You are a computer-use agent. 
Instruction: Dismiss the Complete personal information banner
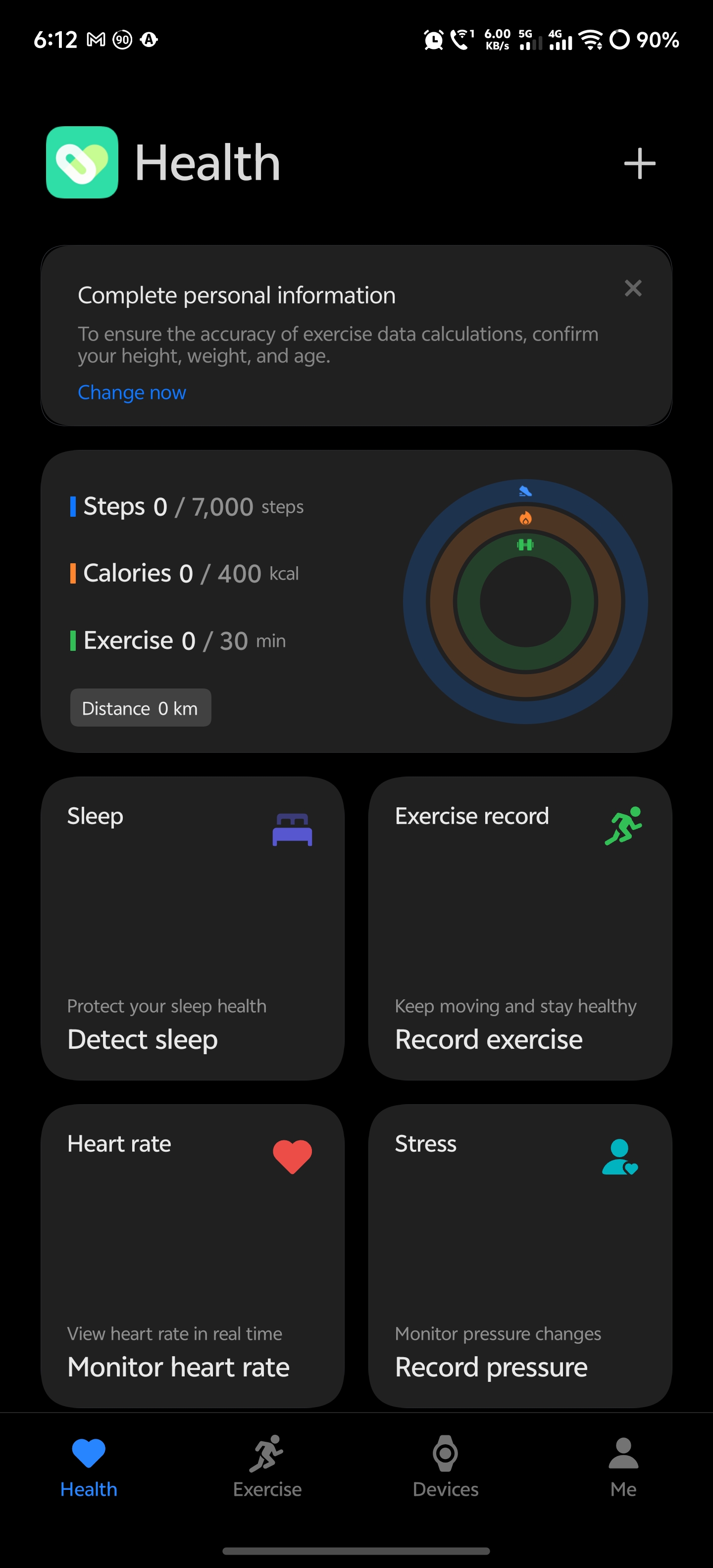[633, 288]
